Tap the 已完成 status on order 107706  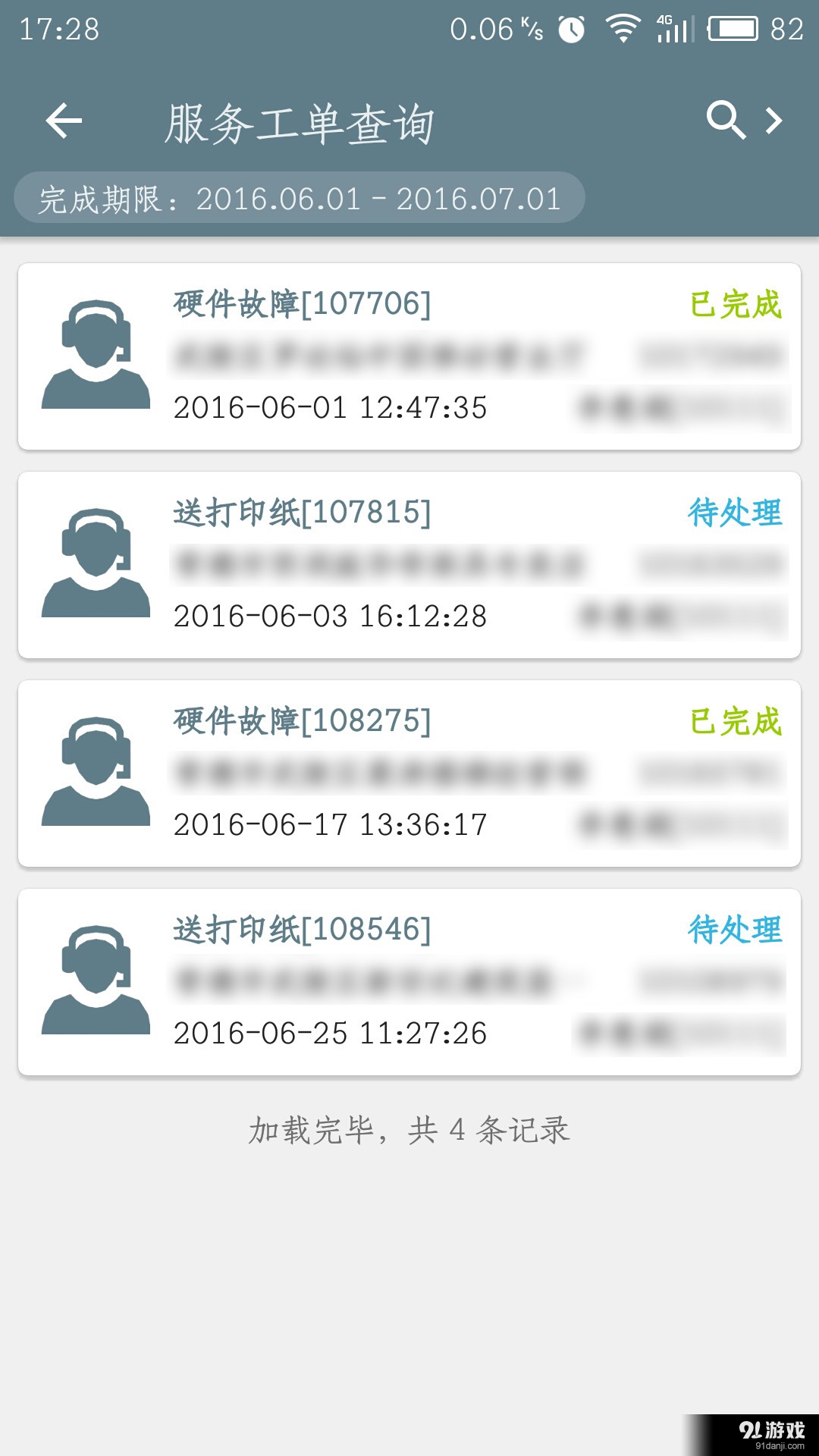pos(736,306)
